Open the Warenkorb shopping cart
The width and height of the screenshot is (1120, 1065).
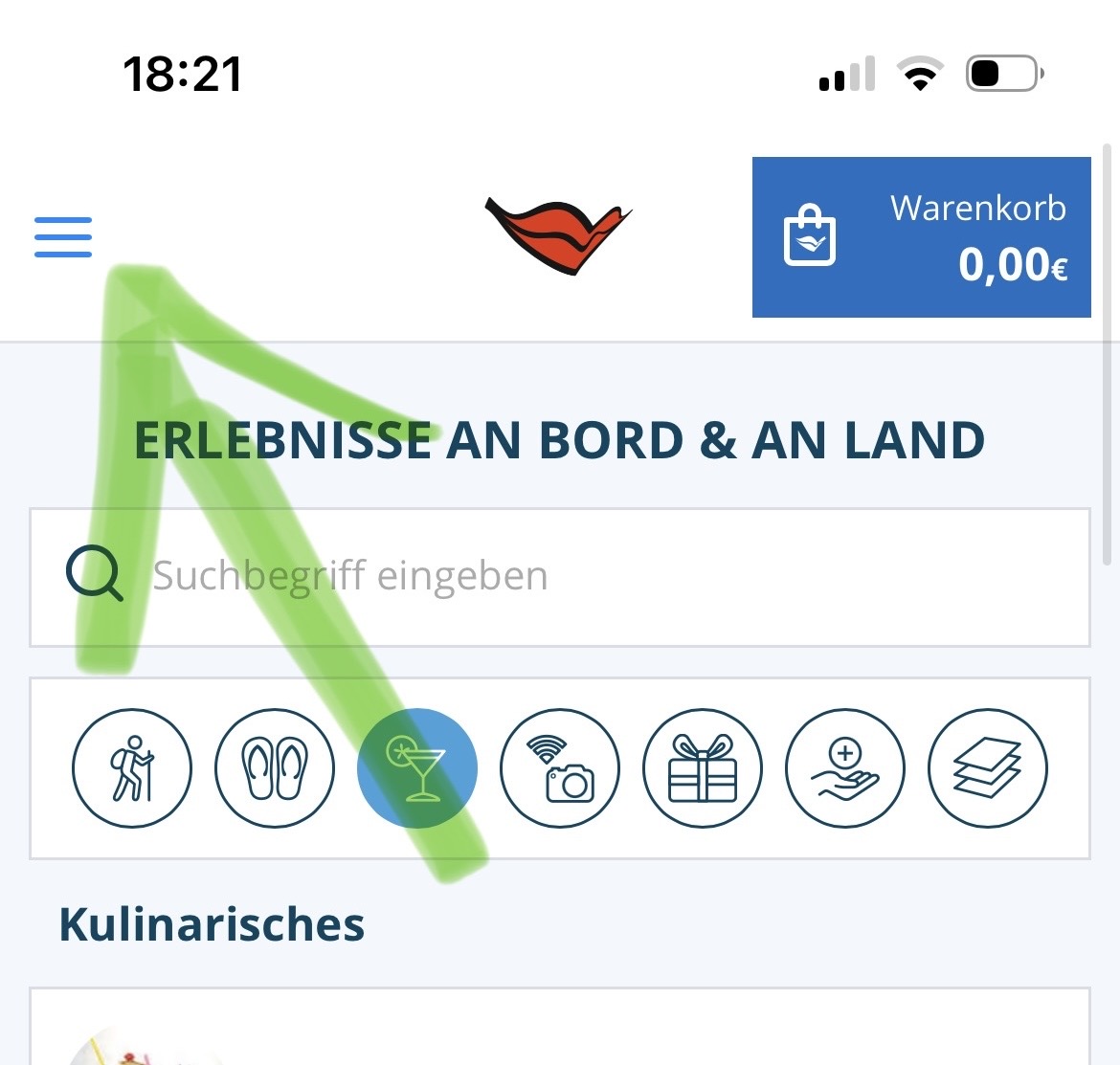[921, 237]
